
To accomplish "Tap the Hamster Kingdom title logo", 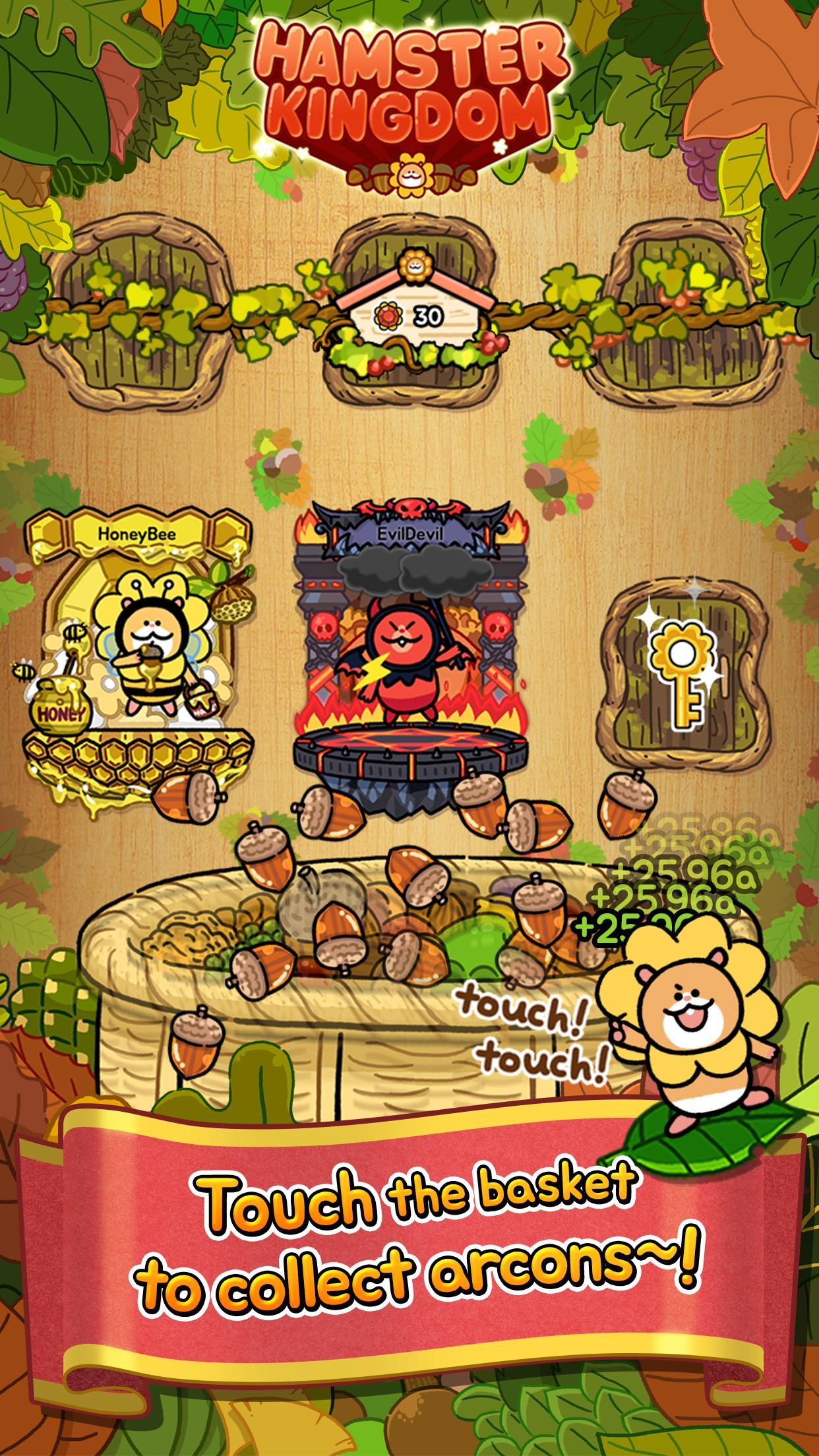I will [x=409, y=73].
